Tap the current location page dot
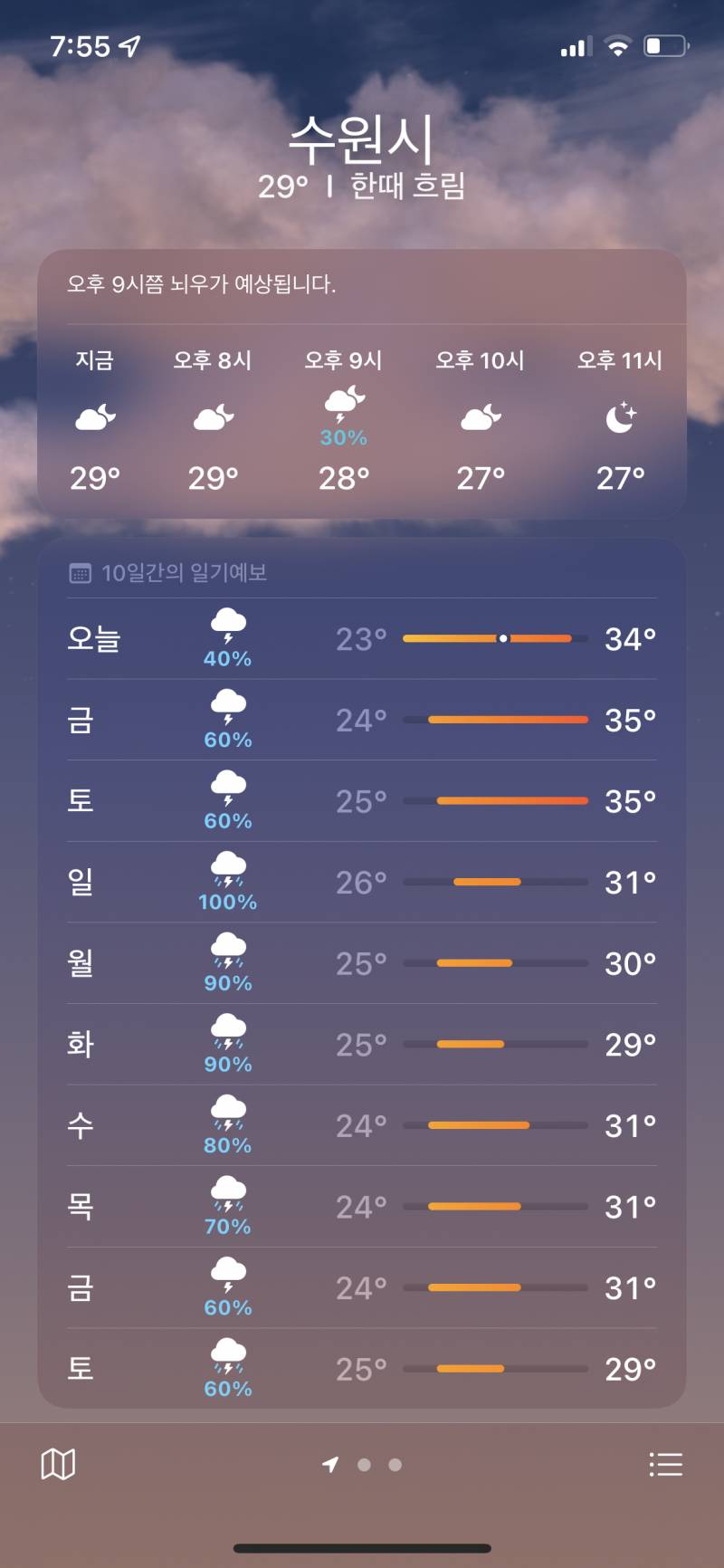Screen dimensions: 724x1568 332,1465
